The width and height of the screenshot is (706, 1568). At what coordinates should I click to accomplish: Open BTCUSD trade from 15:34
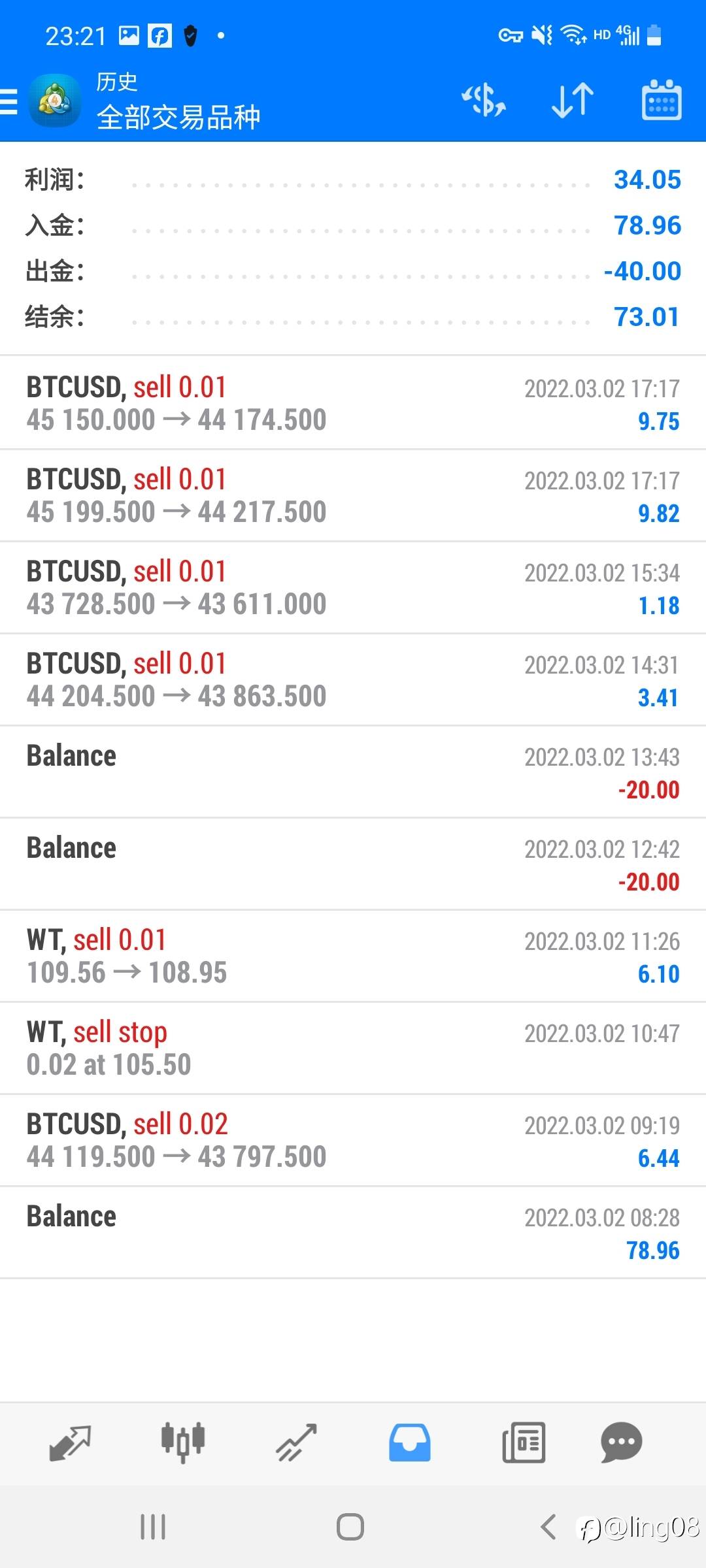[353, 587]
